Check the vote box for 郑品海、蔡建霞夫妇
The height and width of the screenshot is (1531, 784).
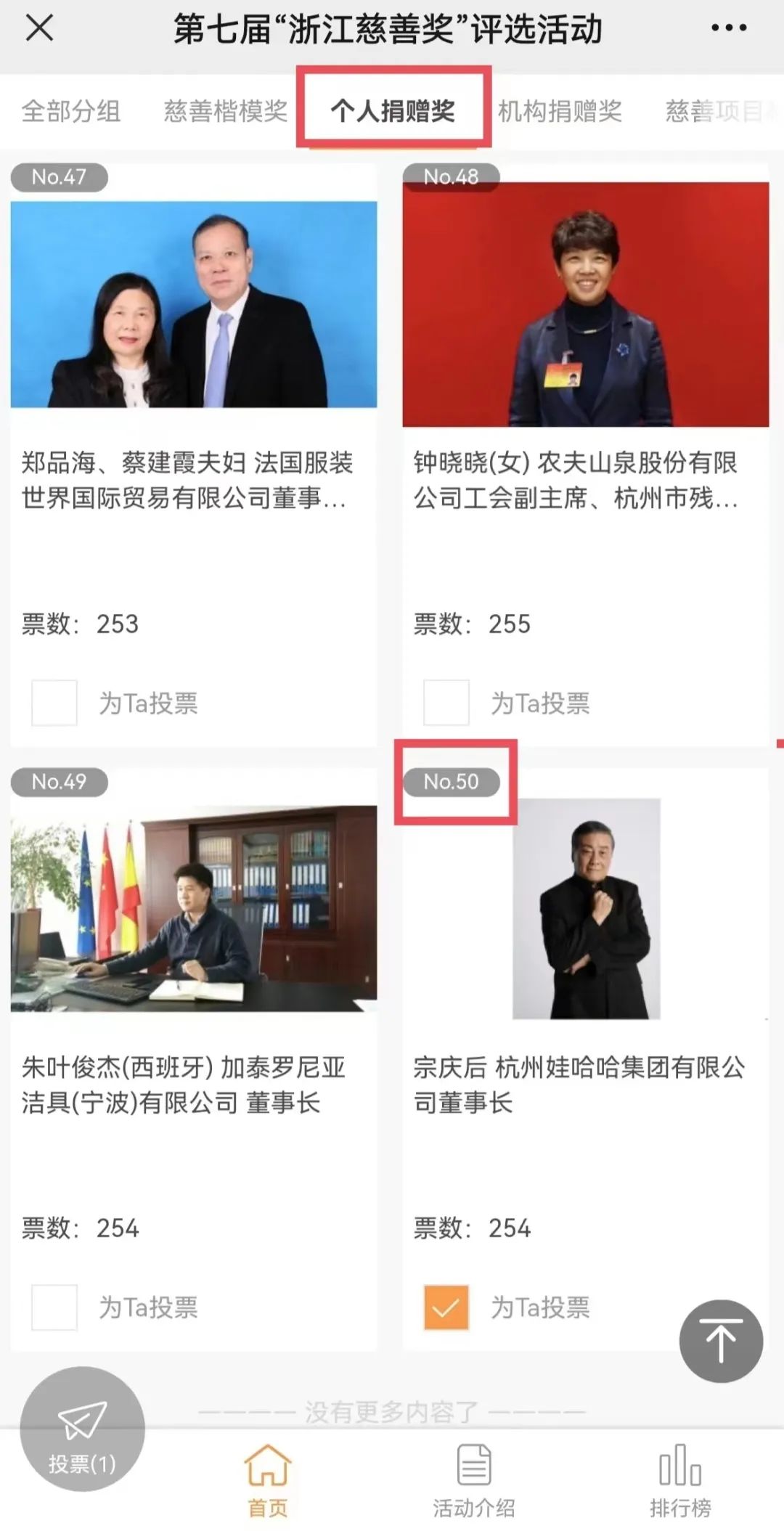(x=54, y=703)
